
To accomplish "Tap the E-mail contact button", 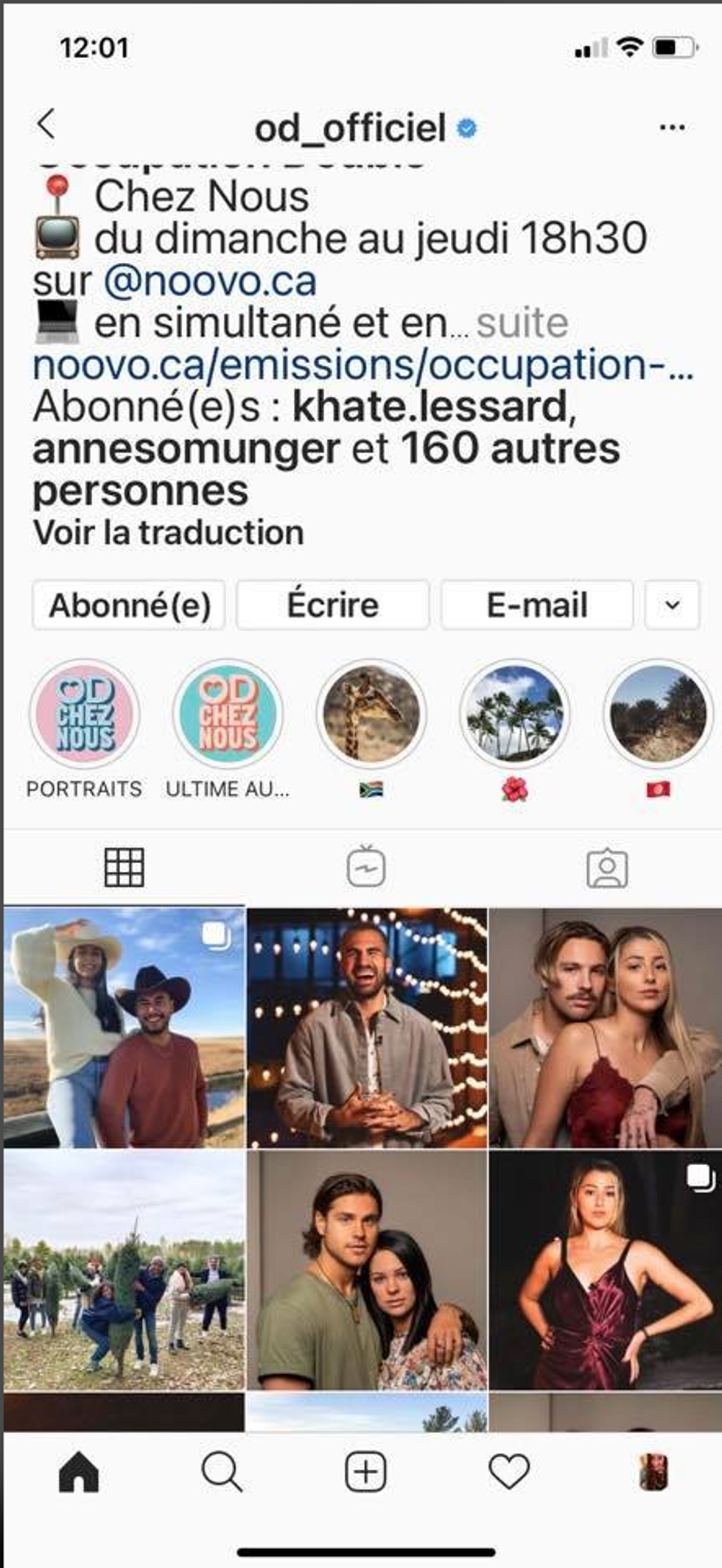I will point(537,605).
